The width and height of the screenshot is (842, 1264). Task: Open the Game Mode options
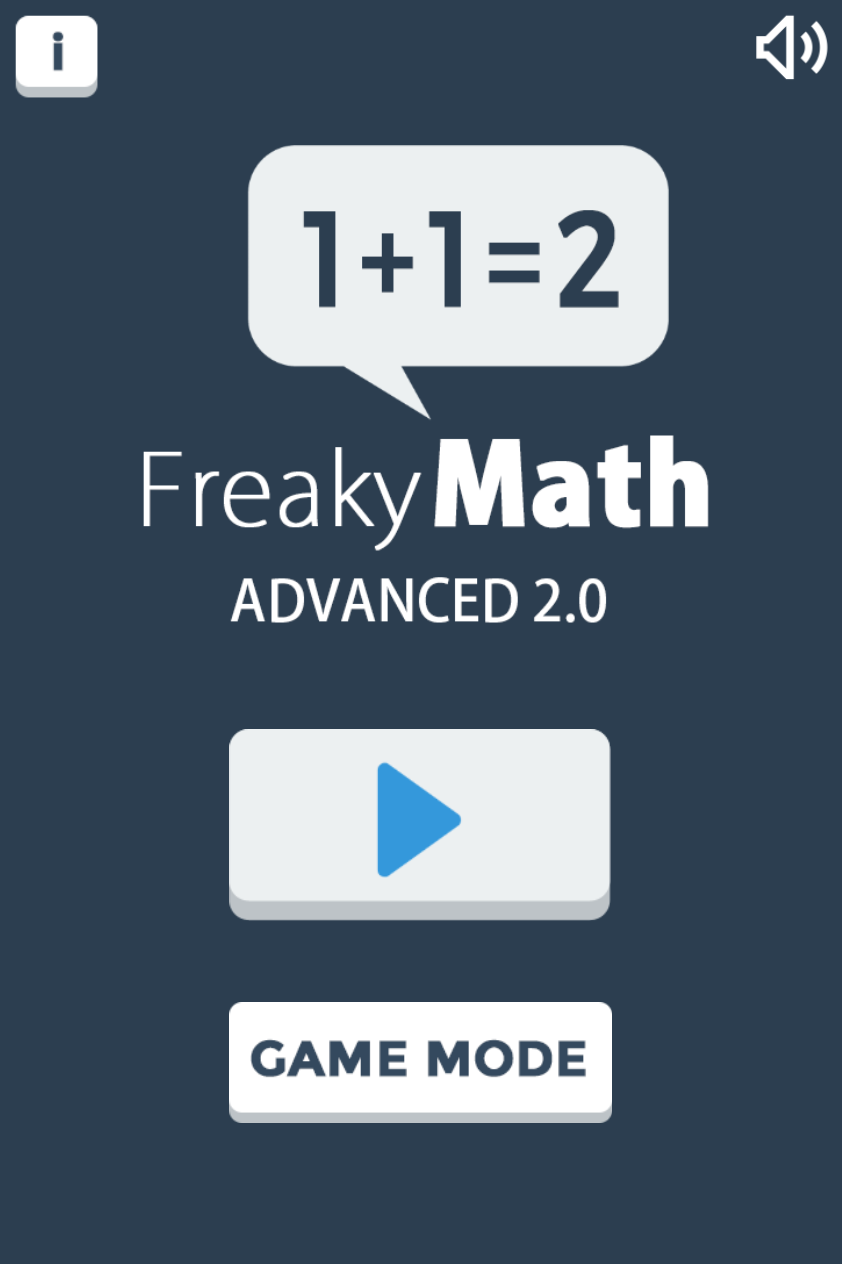[x=419, y=1059]
